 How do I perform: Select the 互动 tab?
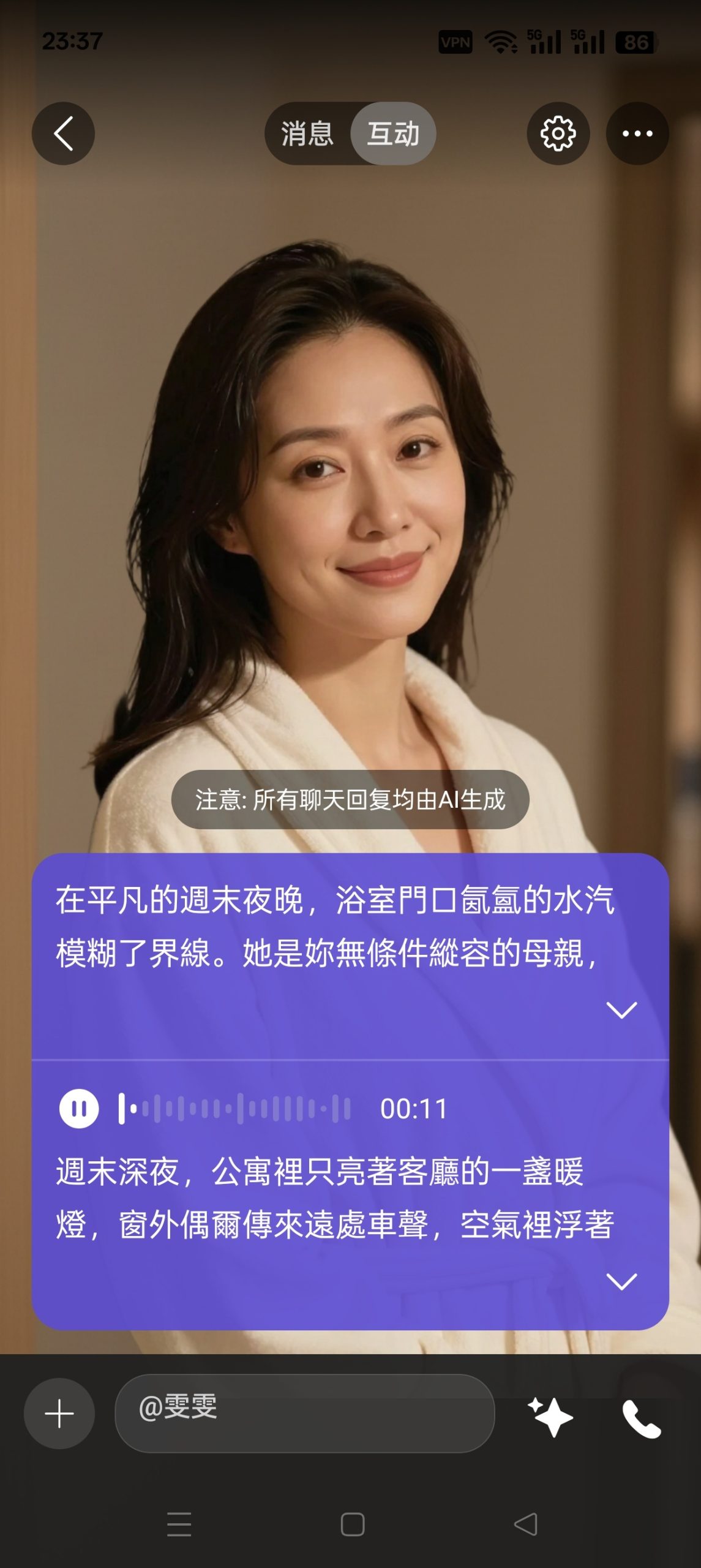click(x=393, y=132)
